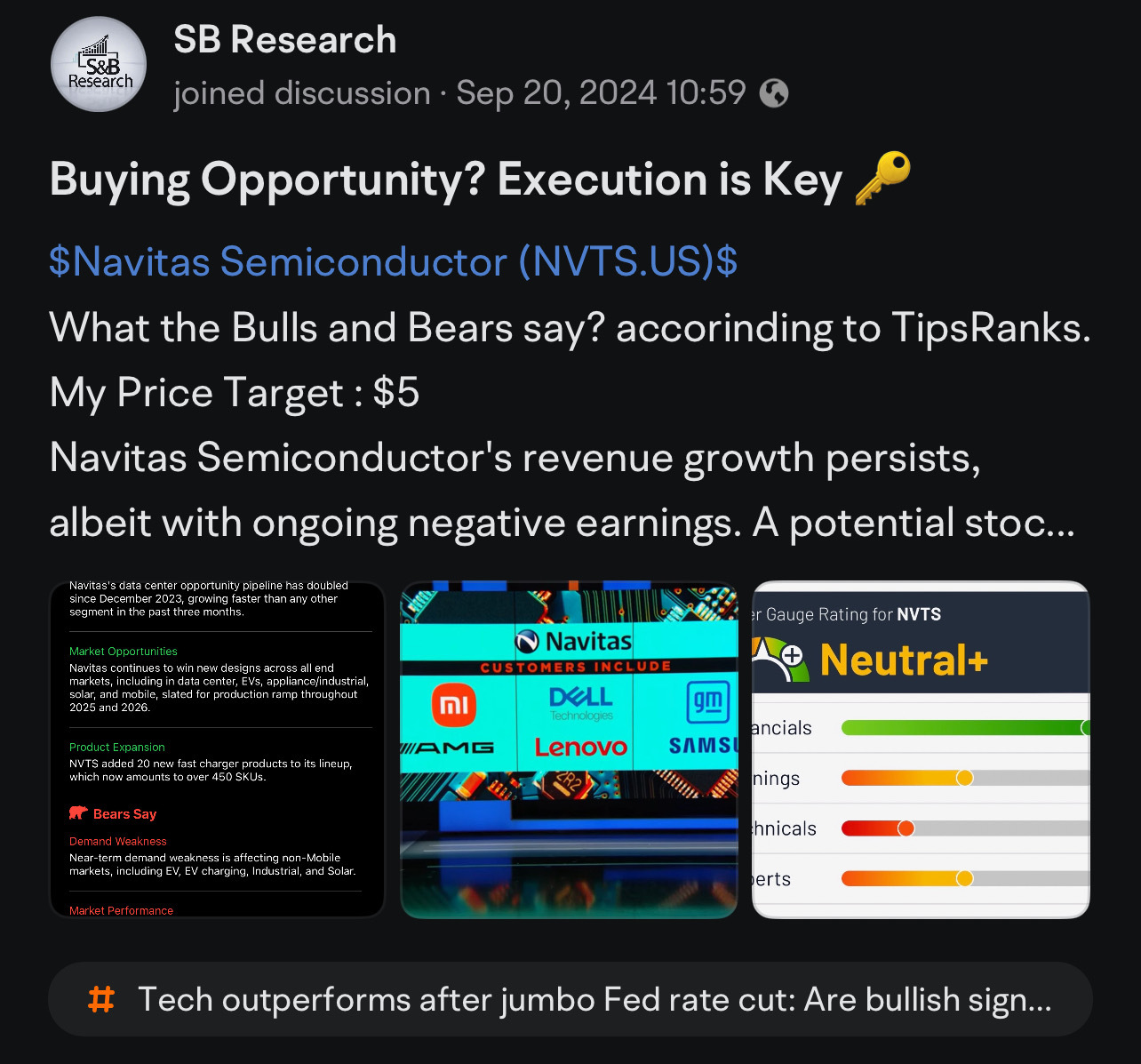
Task: View the Neutral+ gauge rating image
Action: (921, 749)
